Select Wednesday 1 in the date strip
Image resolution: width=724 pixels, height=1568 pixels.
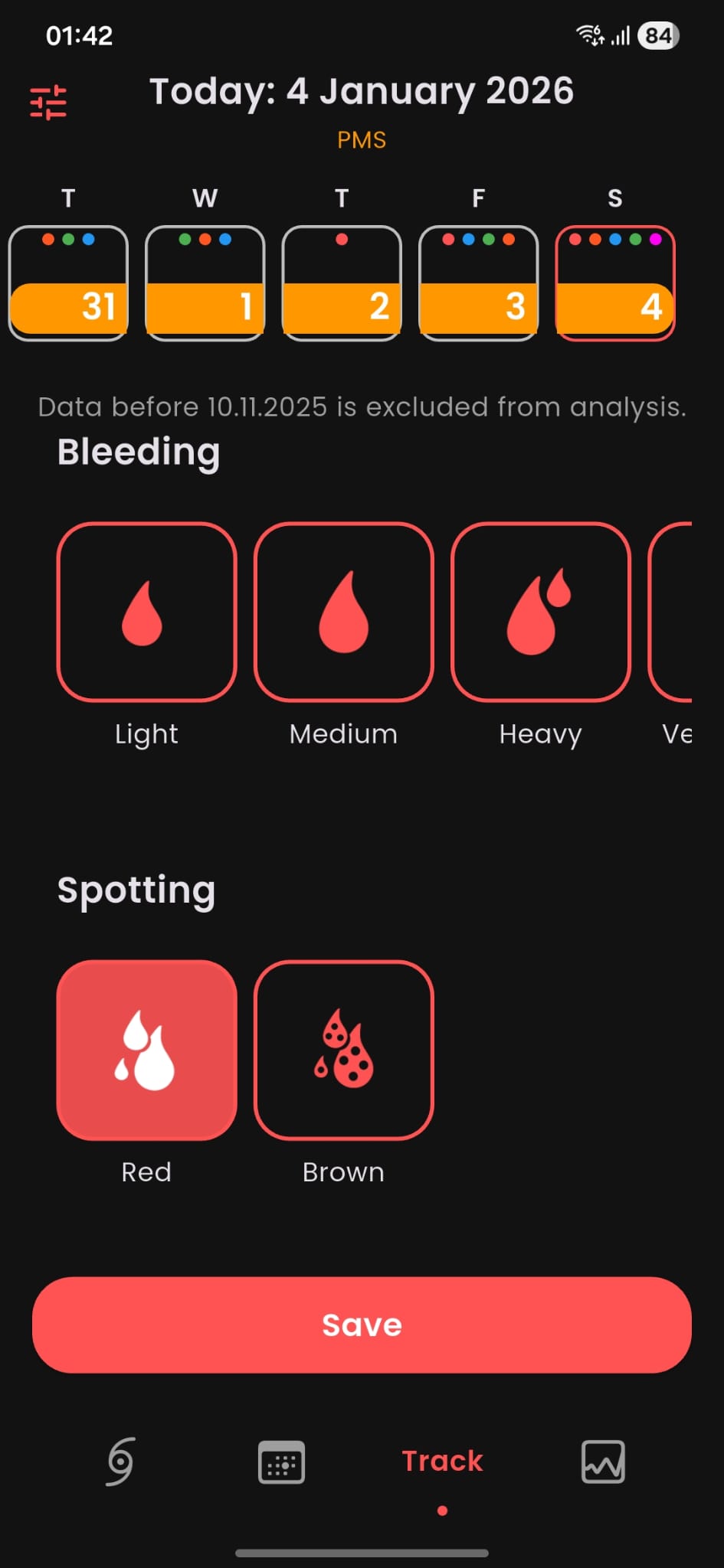tap(205, 283)
